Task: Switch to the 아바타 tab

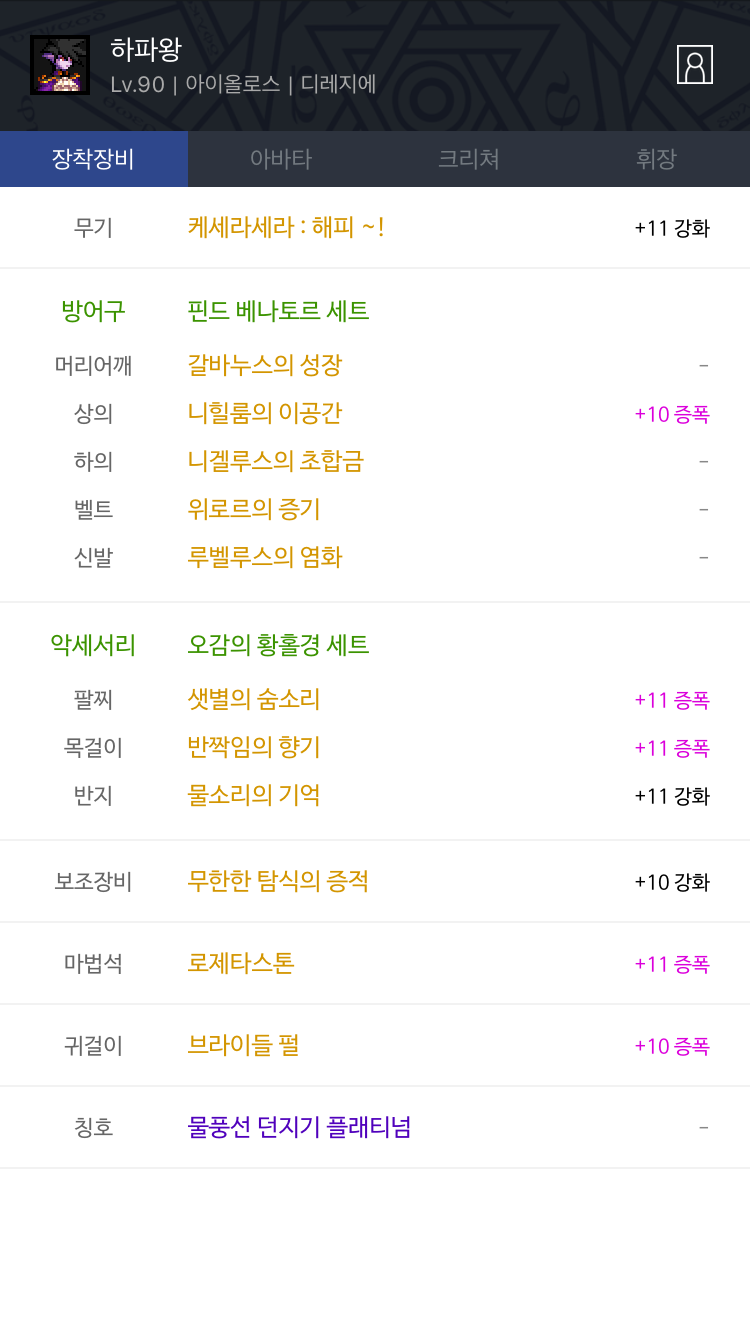Action: (x=281, y=159)
